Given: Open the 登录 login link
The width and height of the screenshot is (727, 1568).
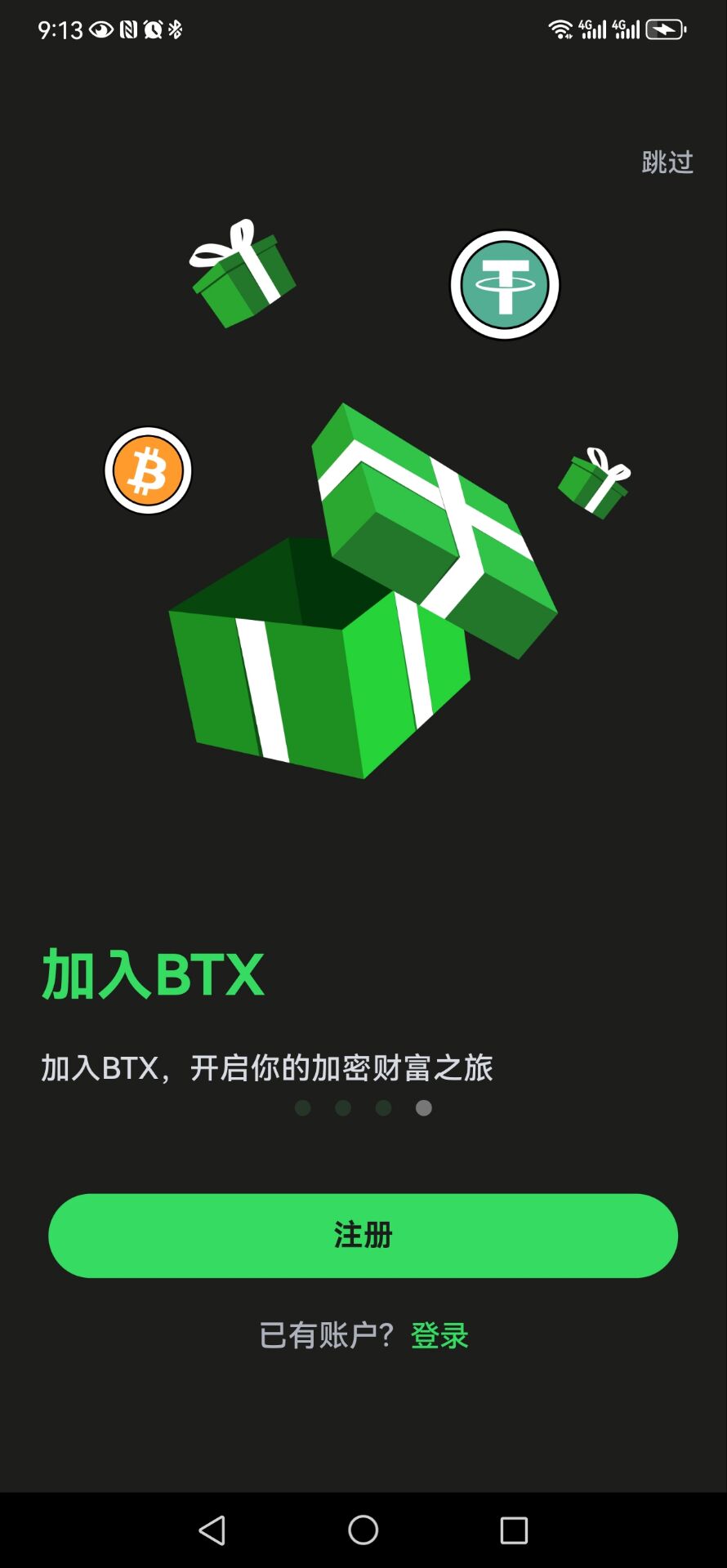Looking at the screenshot, I should (x=439, y=1336).
